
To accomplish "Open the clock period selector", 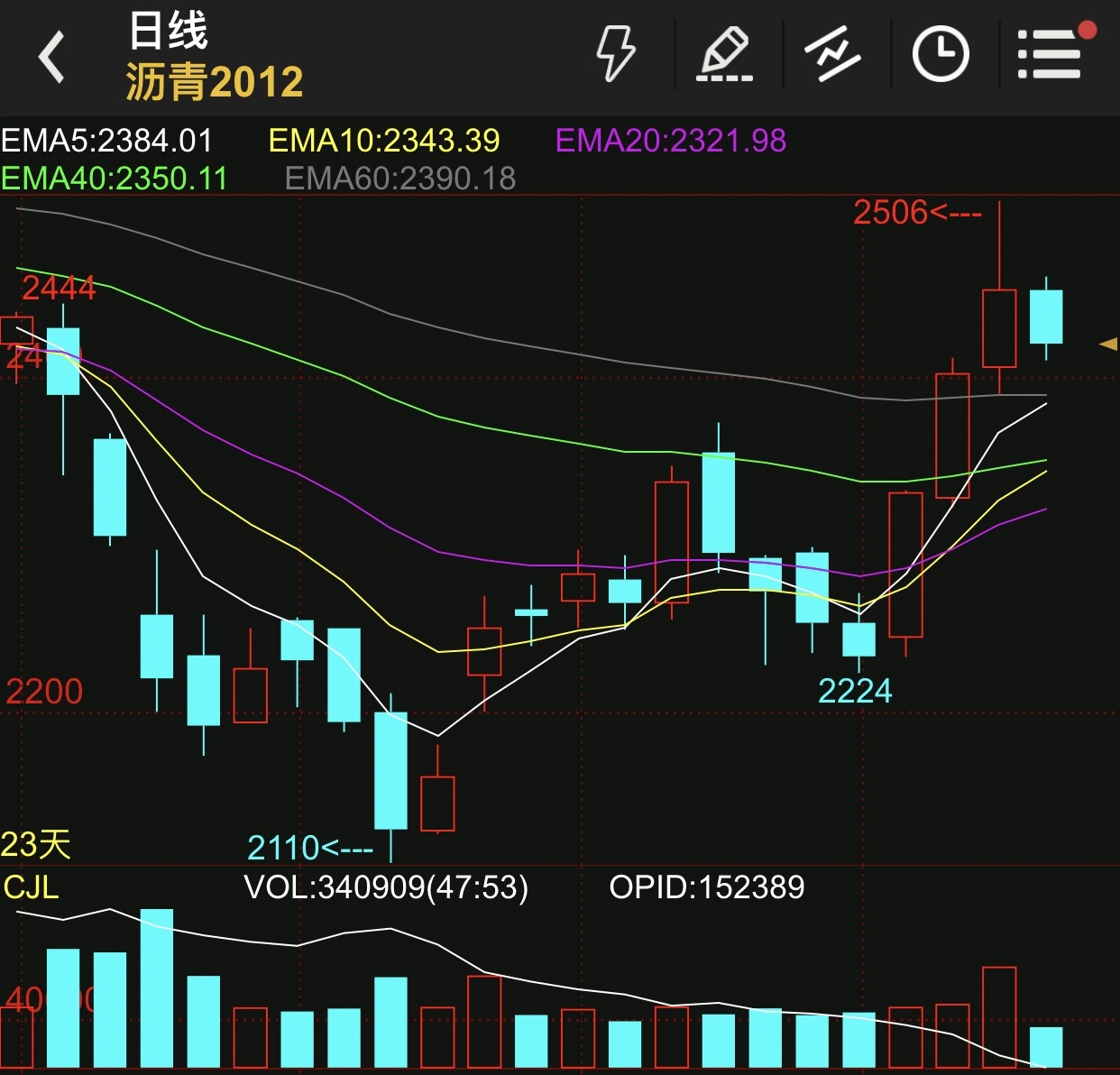I will 941,55.
